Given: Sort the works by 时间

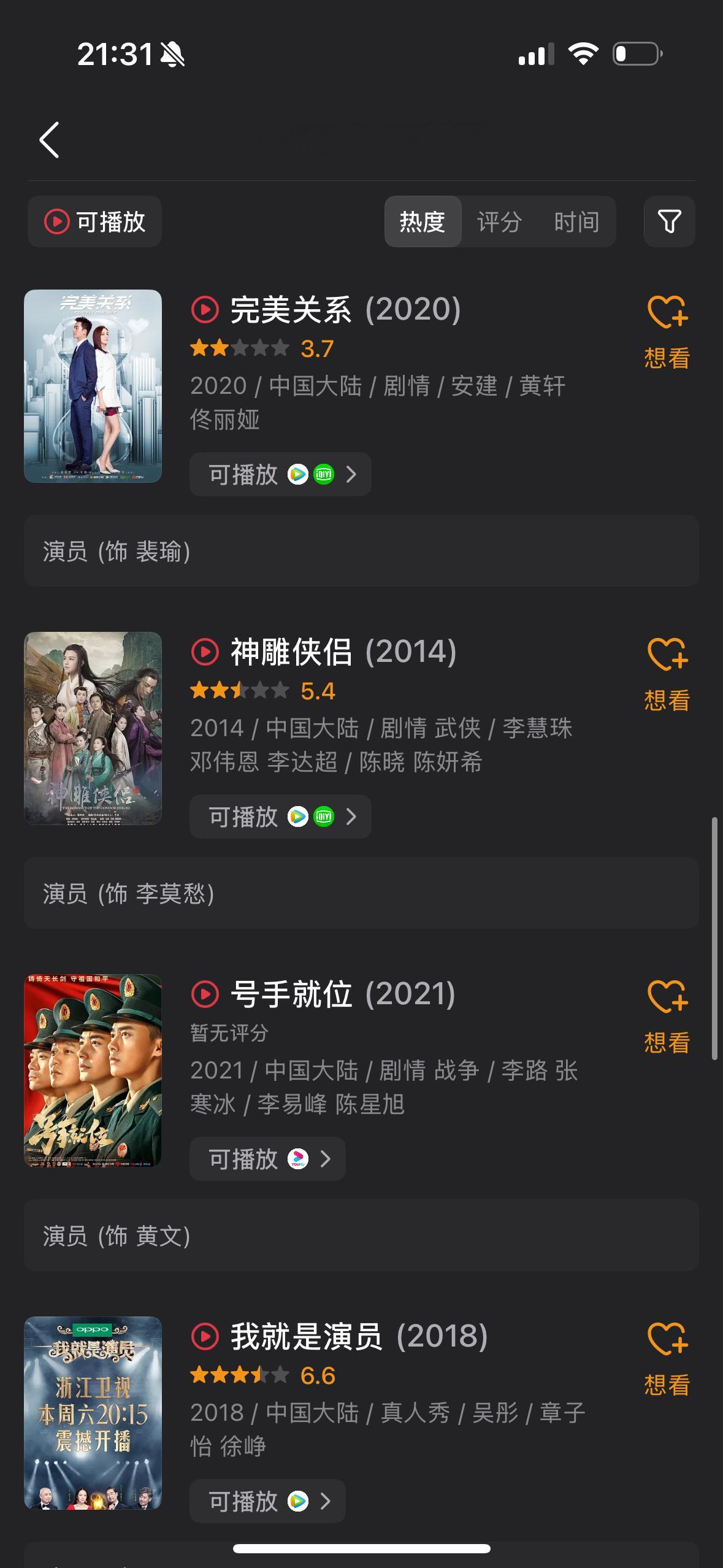Looking at the screenshot, I should pyautogui.click(x=576, y=221).
